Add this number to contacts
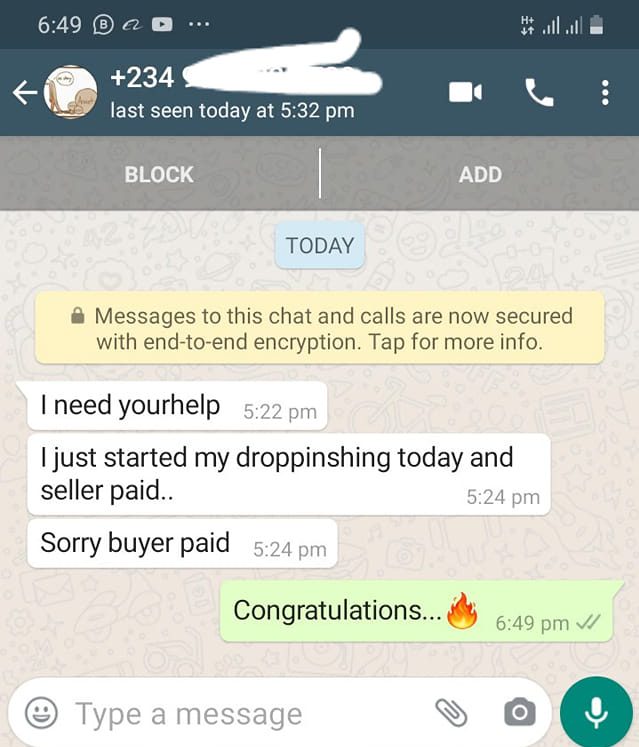 point(480,174)
